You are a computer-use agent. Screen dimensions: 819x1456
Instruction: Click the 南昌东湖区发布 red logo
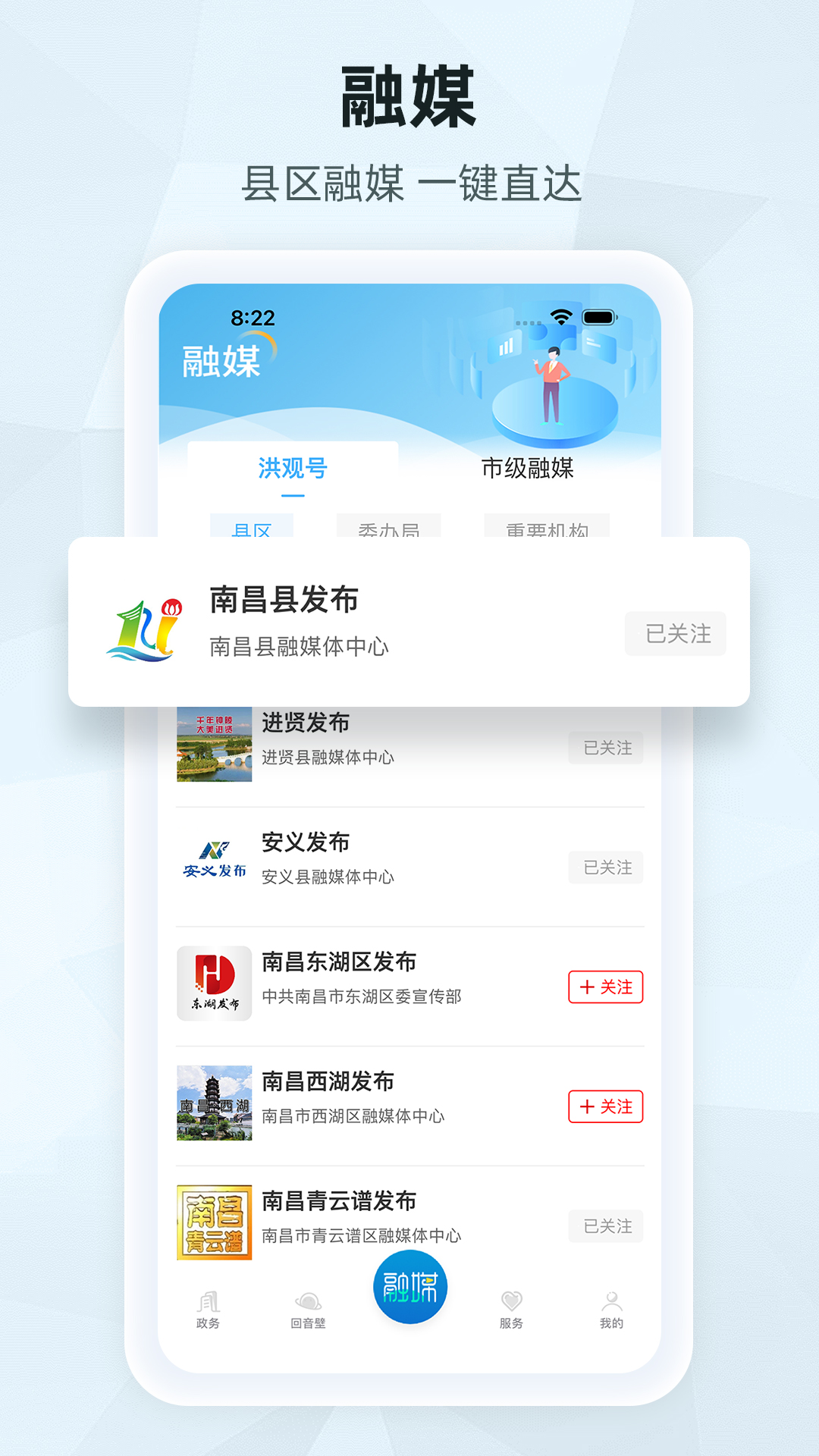click(215, 984)
